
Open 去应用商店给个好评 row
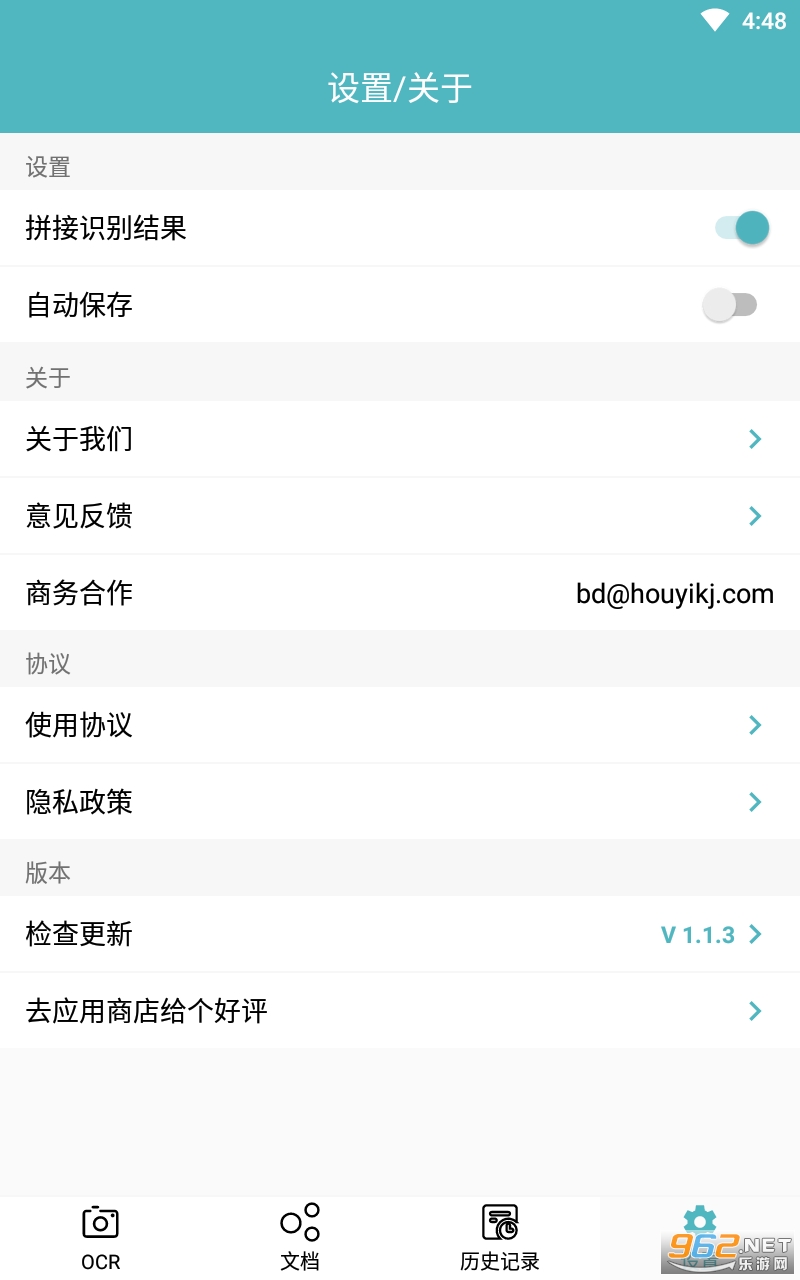coord(400,1011)
